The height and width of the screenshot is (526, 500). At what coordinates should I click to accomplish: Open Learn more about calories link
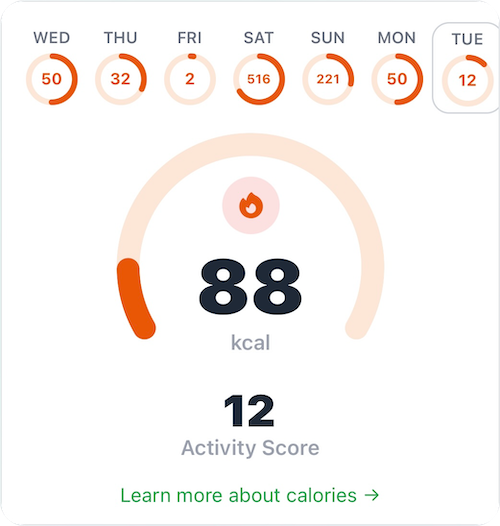click(x=250, y=495)
